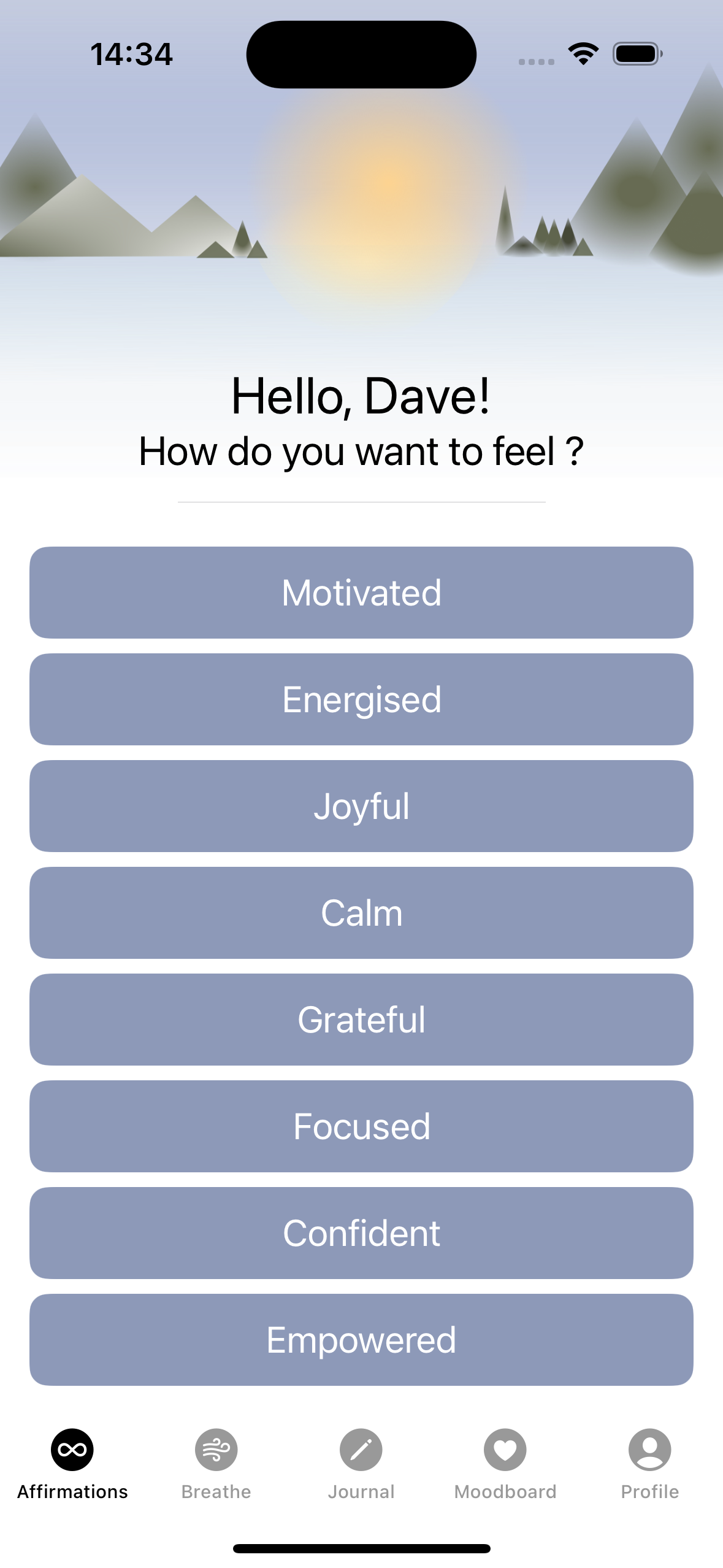Pick the Empowered option

pos(361,1340)
